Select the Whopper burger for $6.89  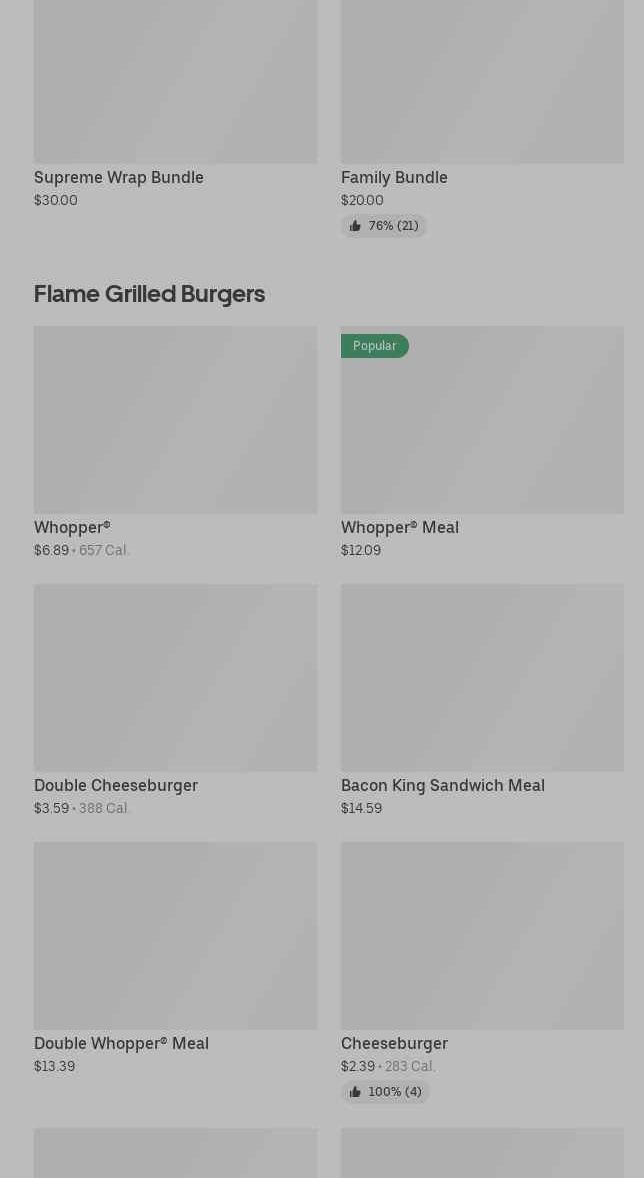tap(175, 443)
